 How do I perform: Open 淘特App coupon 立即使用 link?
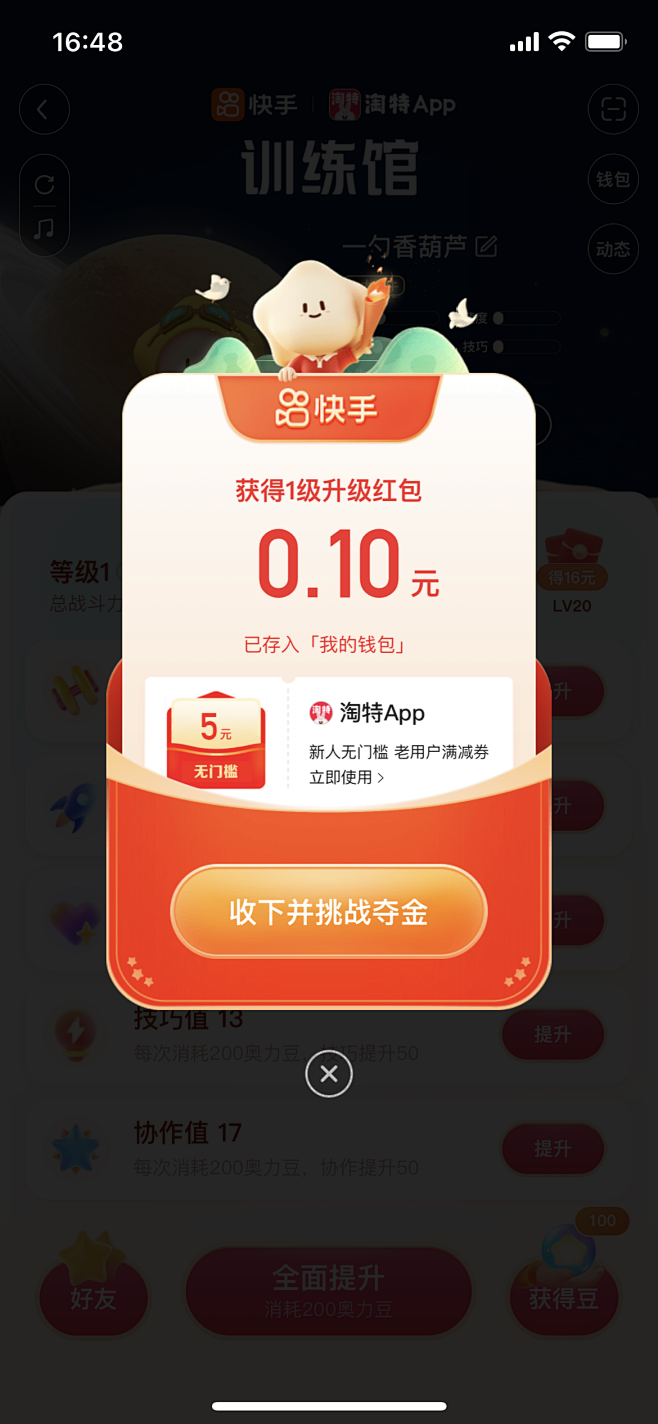coord(346,777)
